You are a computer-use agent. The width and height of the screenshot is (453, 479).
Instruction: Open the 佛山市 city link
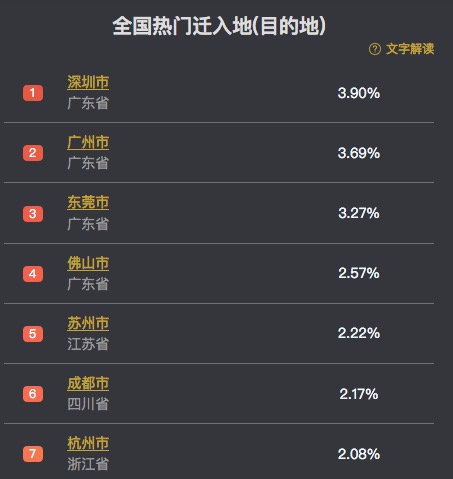click(88, 263)
